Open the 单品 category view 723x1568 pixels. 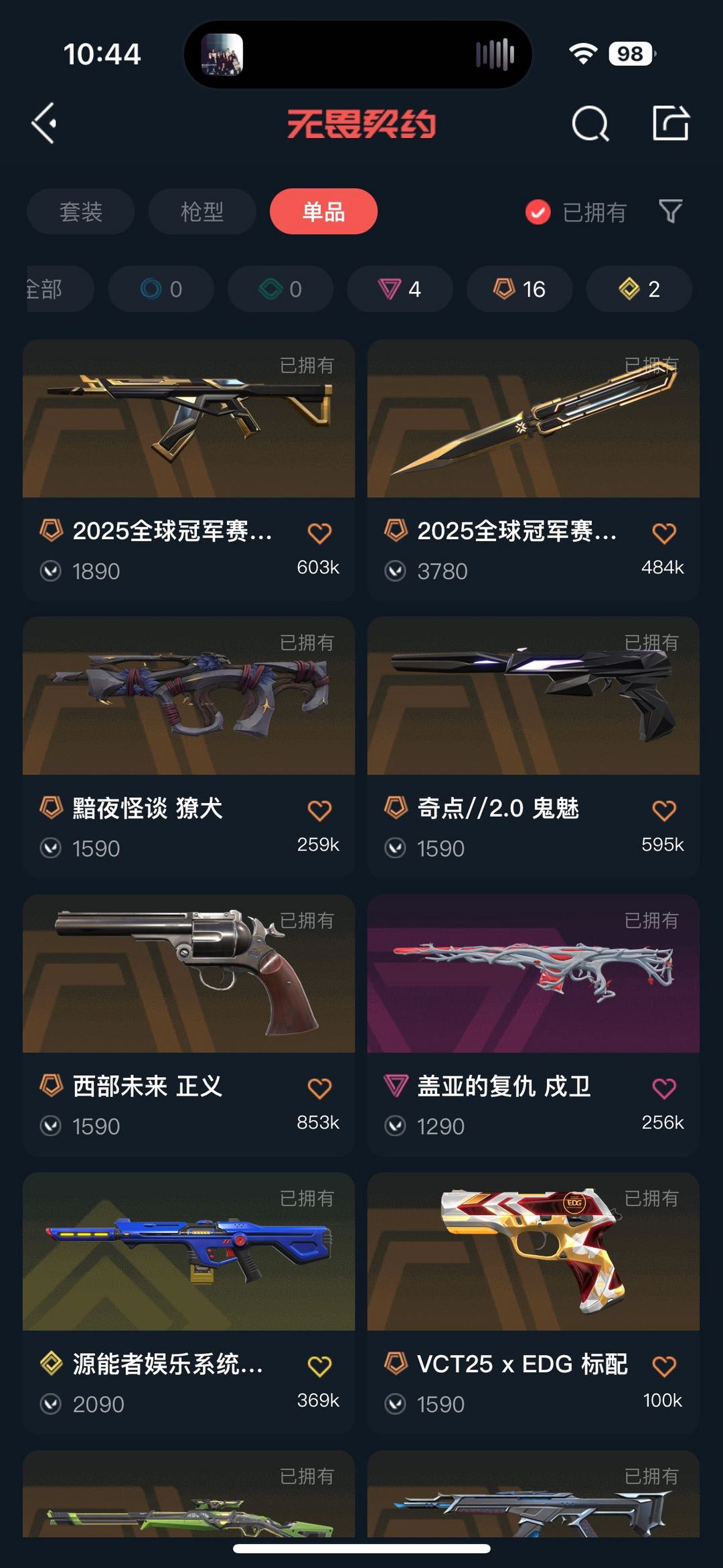tap(324, 212)
